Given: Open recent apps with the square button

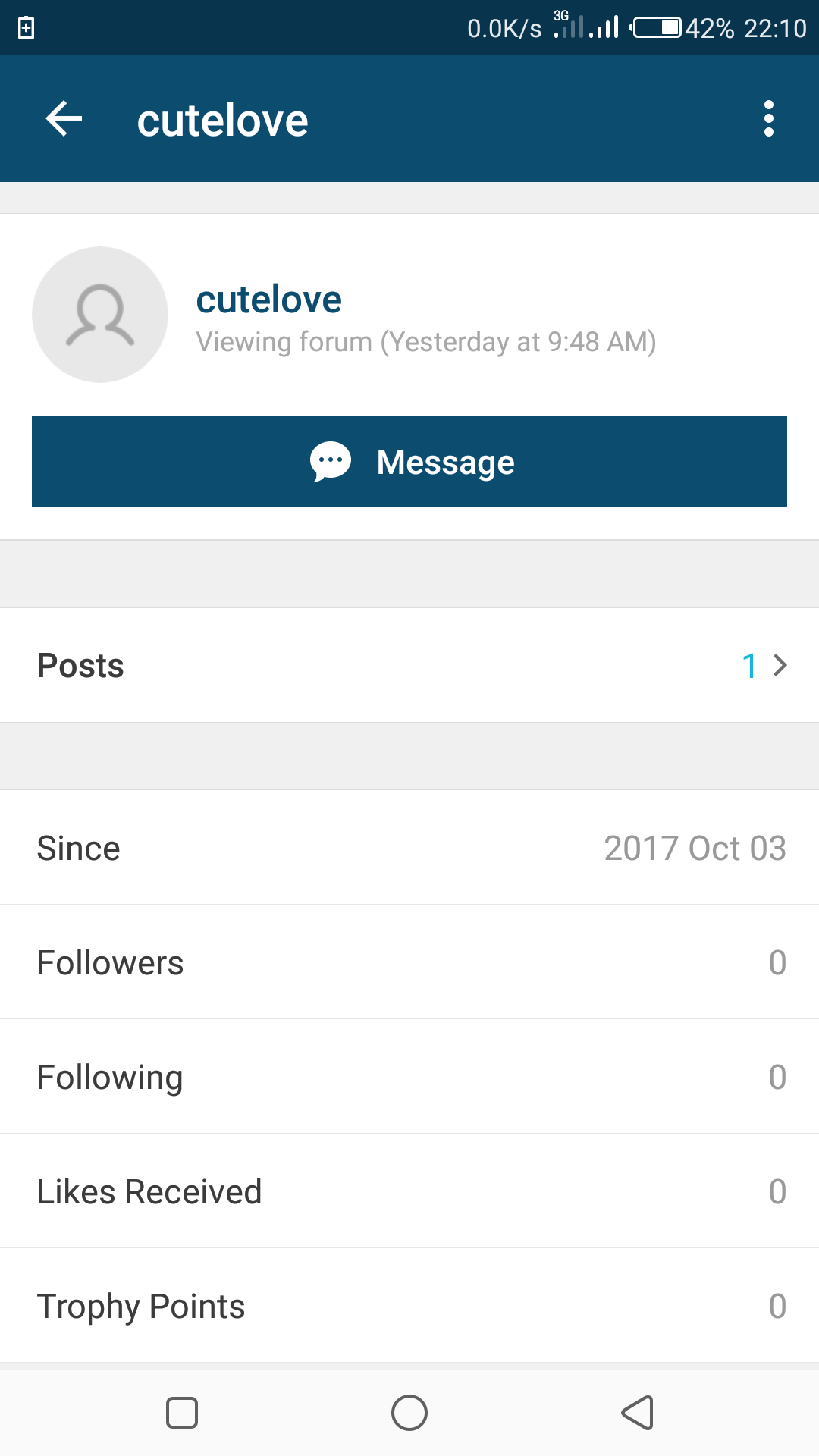Looking at the screenshot, I should [x=182, y=1413].
